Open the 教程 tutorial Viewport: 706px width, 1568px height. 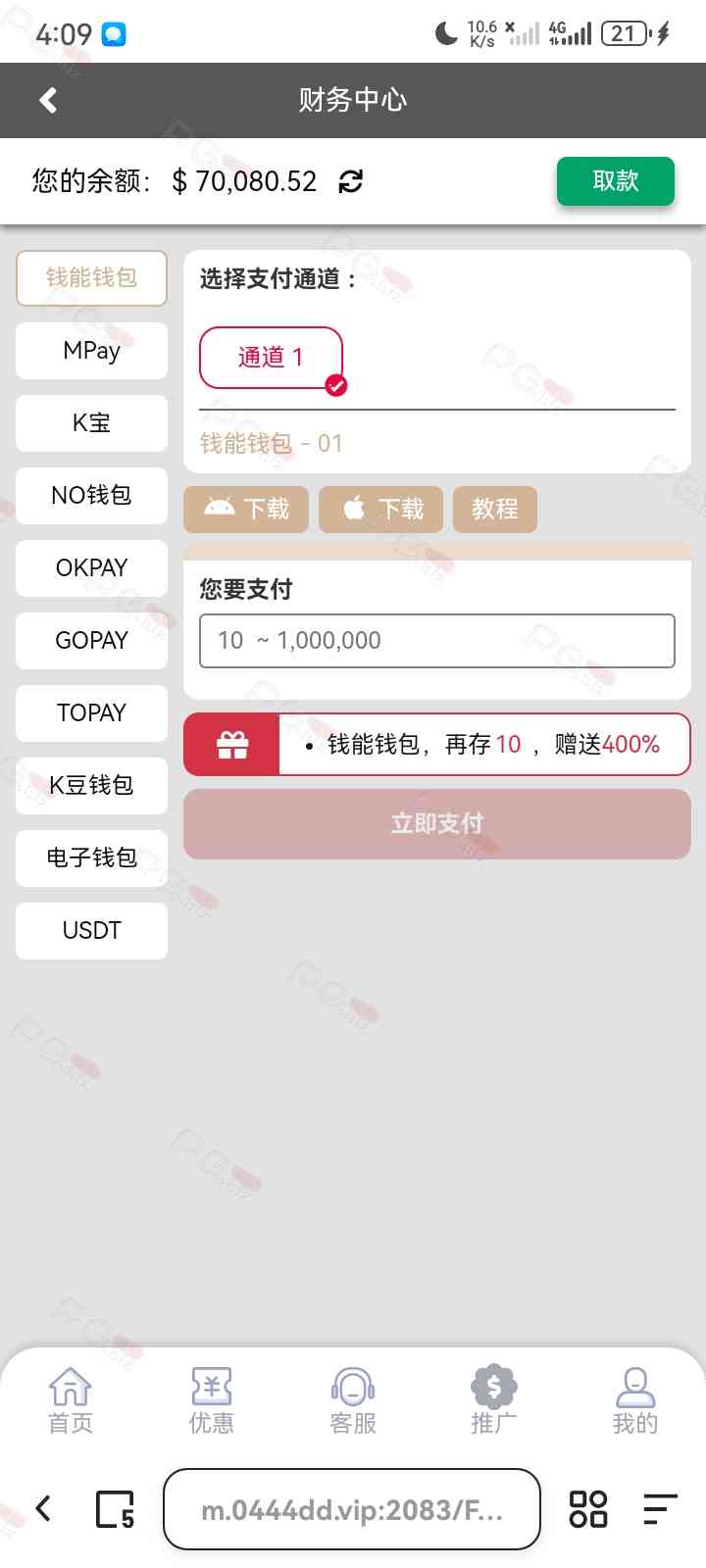pyautogui.click(x=494, y=510)
